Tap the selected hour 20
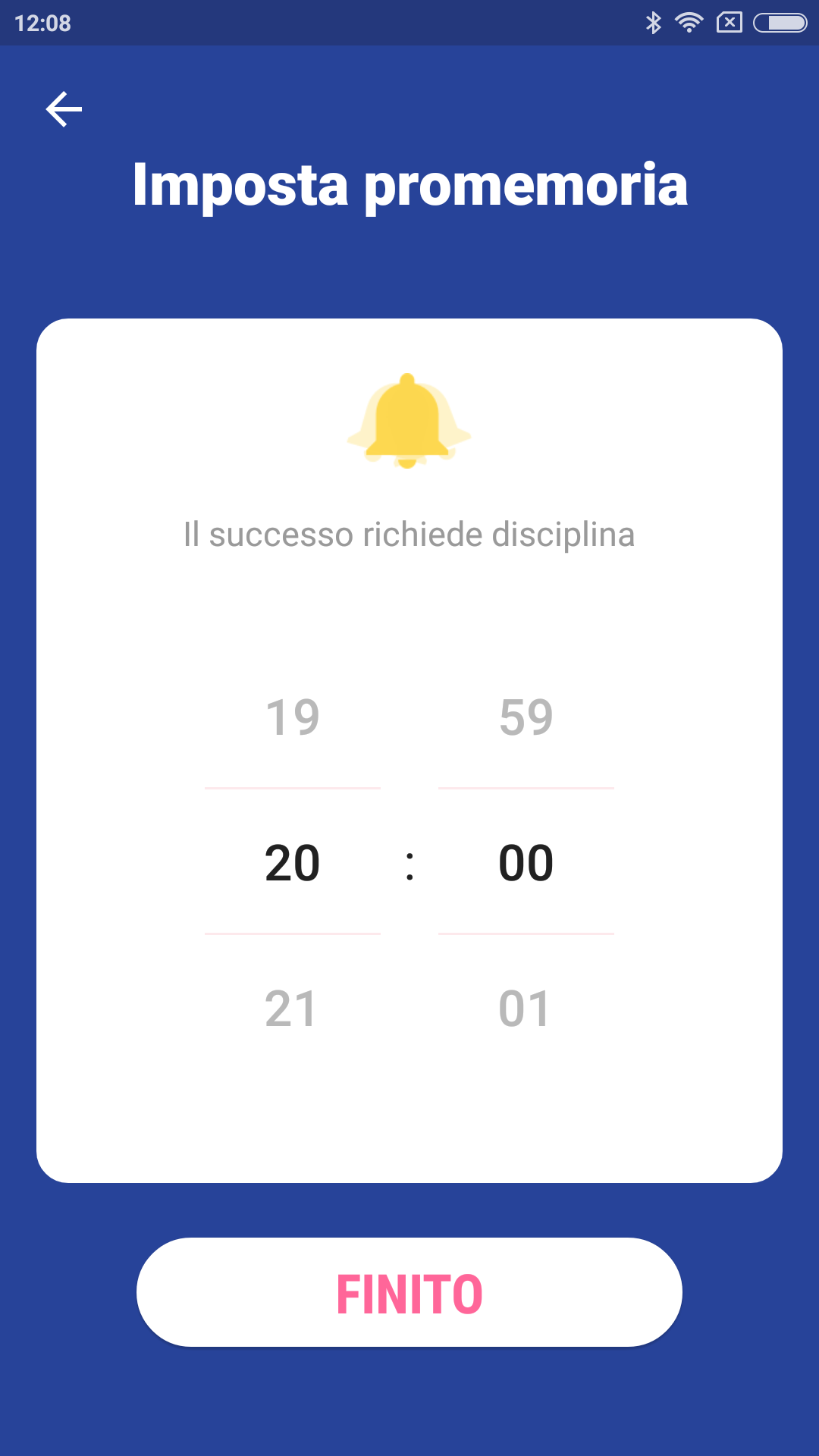Viewport: 819px width, 1456px height. tap(293, 863)
